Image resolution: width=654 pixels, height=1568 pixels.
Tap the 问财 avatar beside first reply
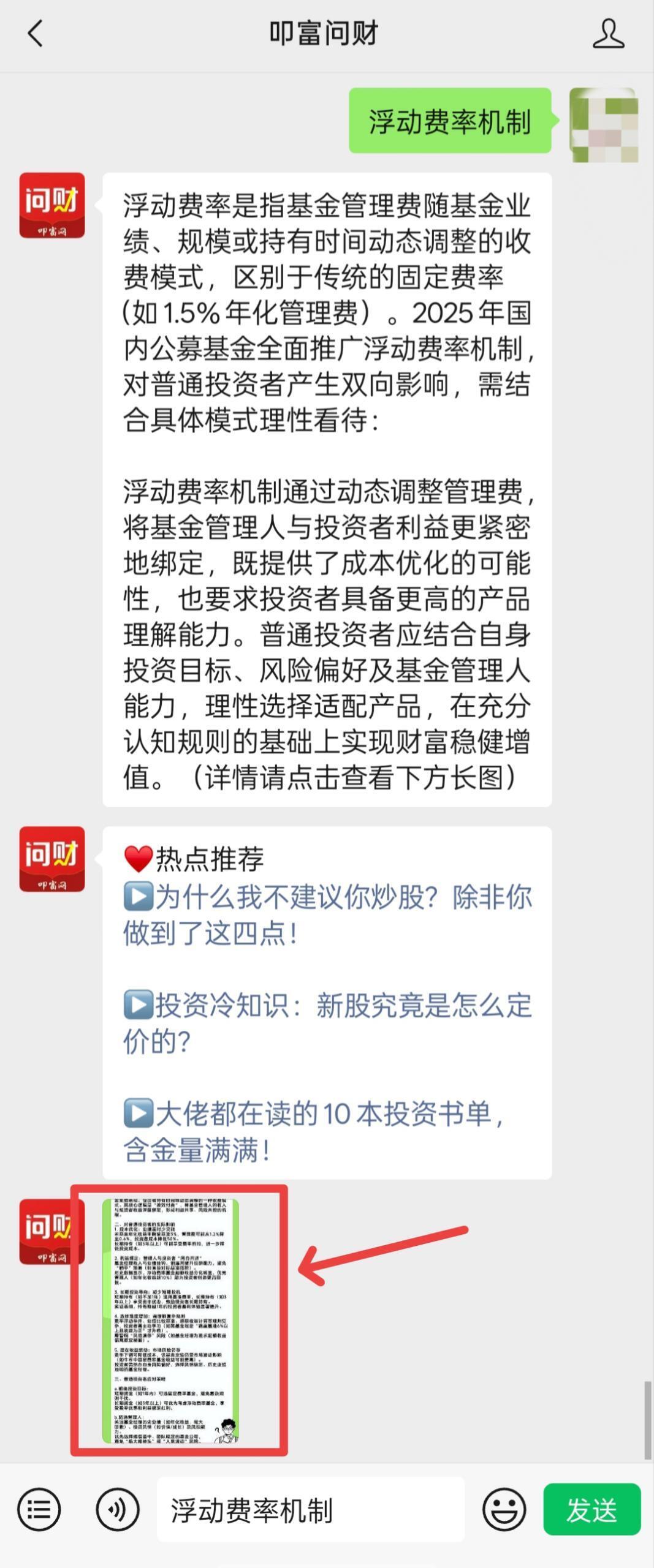(x=52, y=205)
